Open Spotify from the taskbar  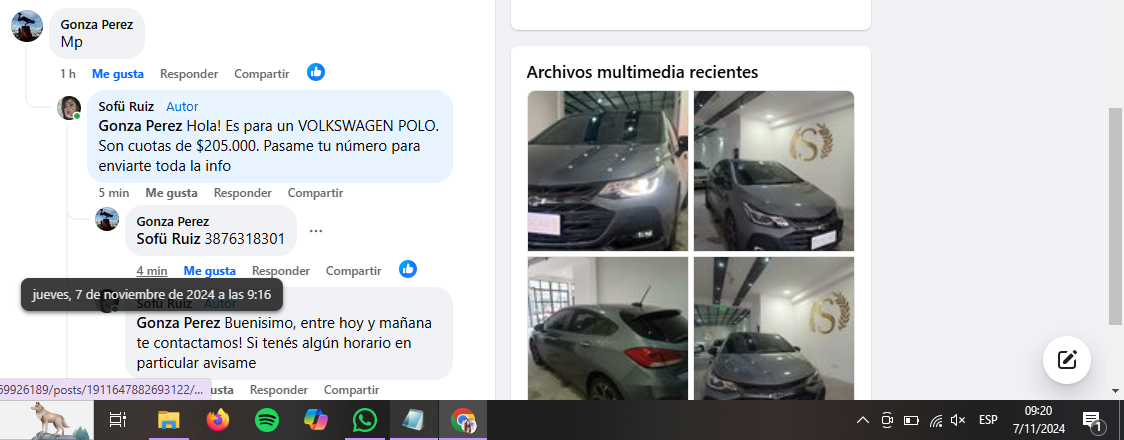[266, 421]
